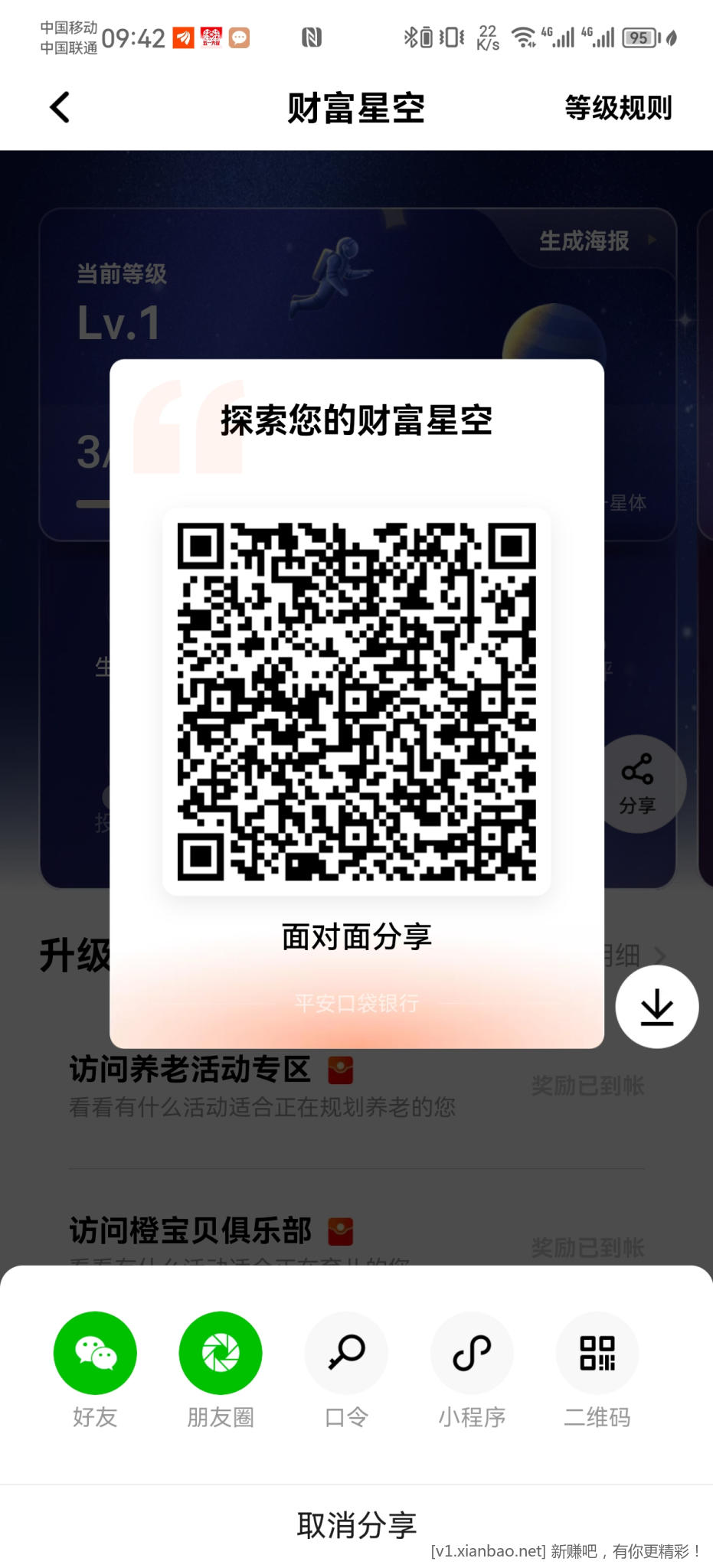Go back using the top-left arrow
Screen dimensions: 713x1568
[60, 107]
